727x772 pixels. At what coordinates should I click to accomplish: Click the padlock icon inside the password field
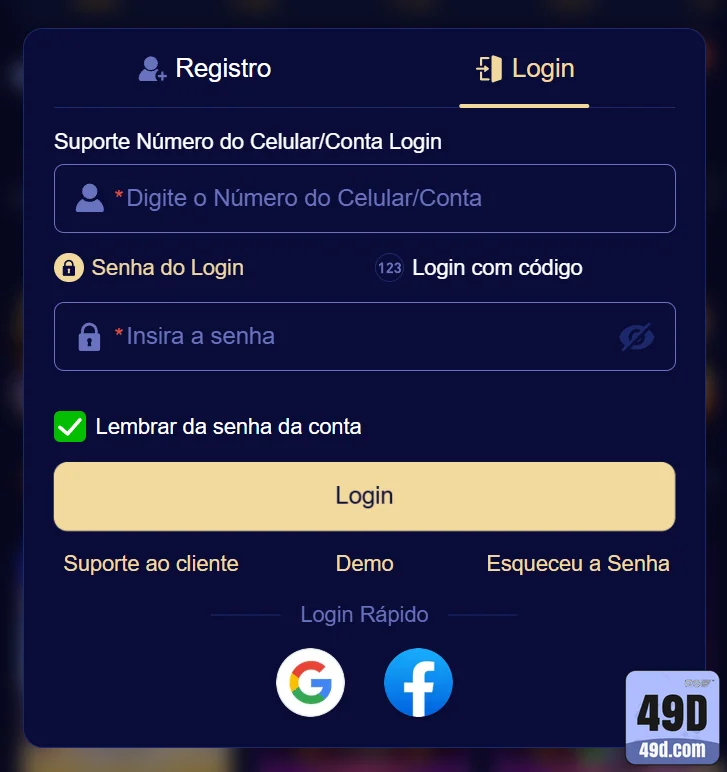pyautogui.click(x=89, y=336)
